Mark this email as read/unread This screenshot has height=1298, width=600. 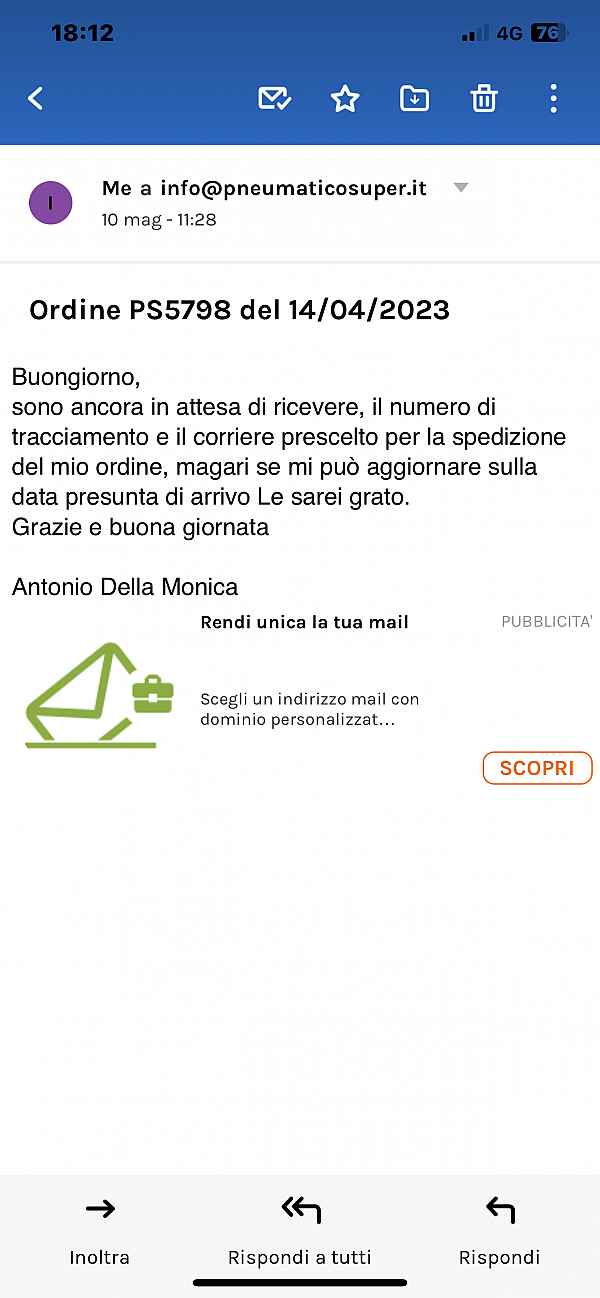tap(275, 98)
